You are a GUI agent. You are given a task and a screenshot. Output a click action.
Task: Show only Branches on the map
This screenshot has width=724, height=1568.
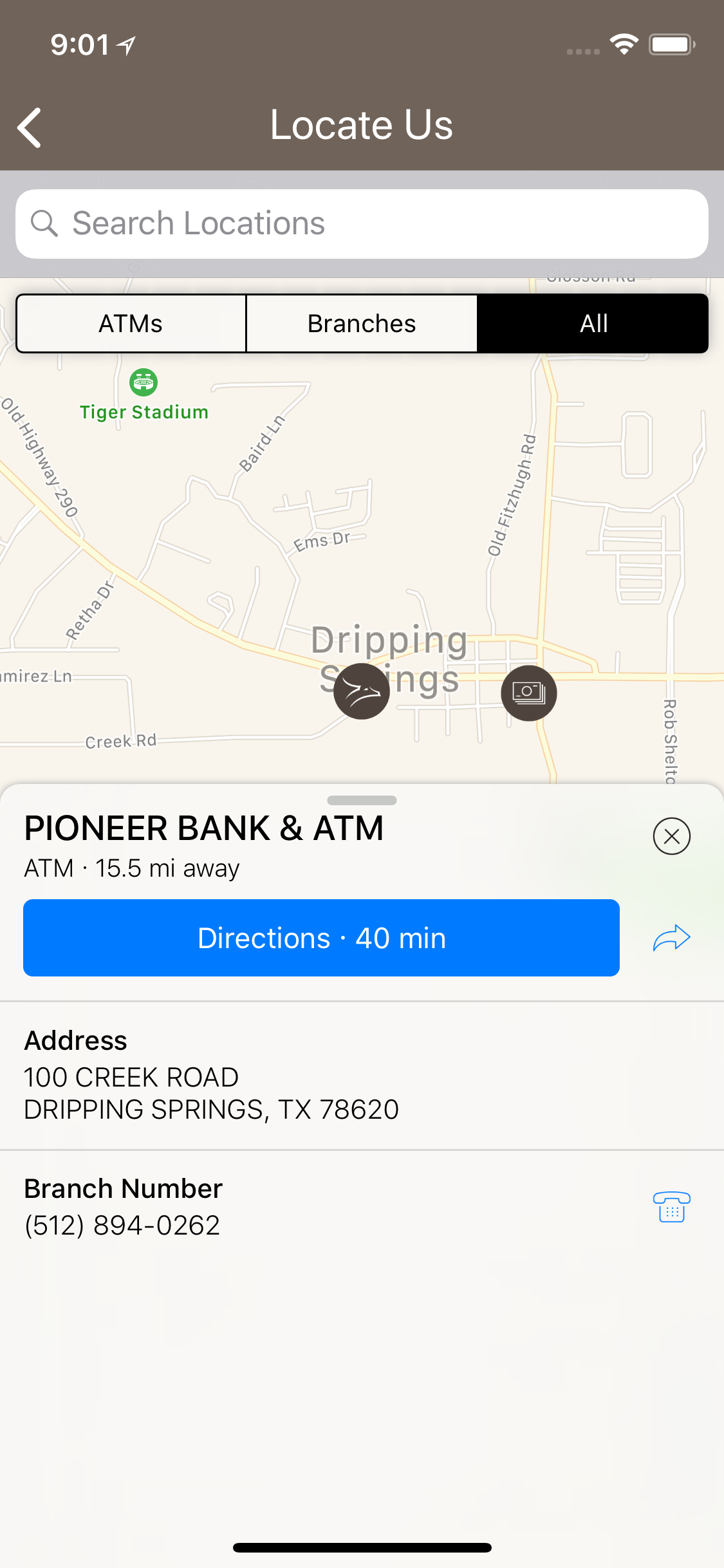click(x=362, y=324)
